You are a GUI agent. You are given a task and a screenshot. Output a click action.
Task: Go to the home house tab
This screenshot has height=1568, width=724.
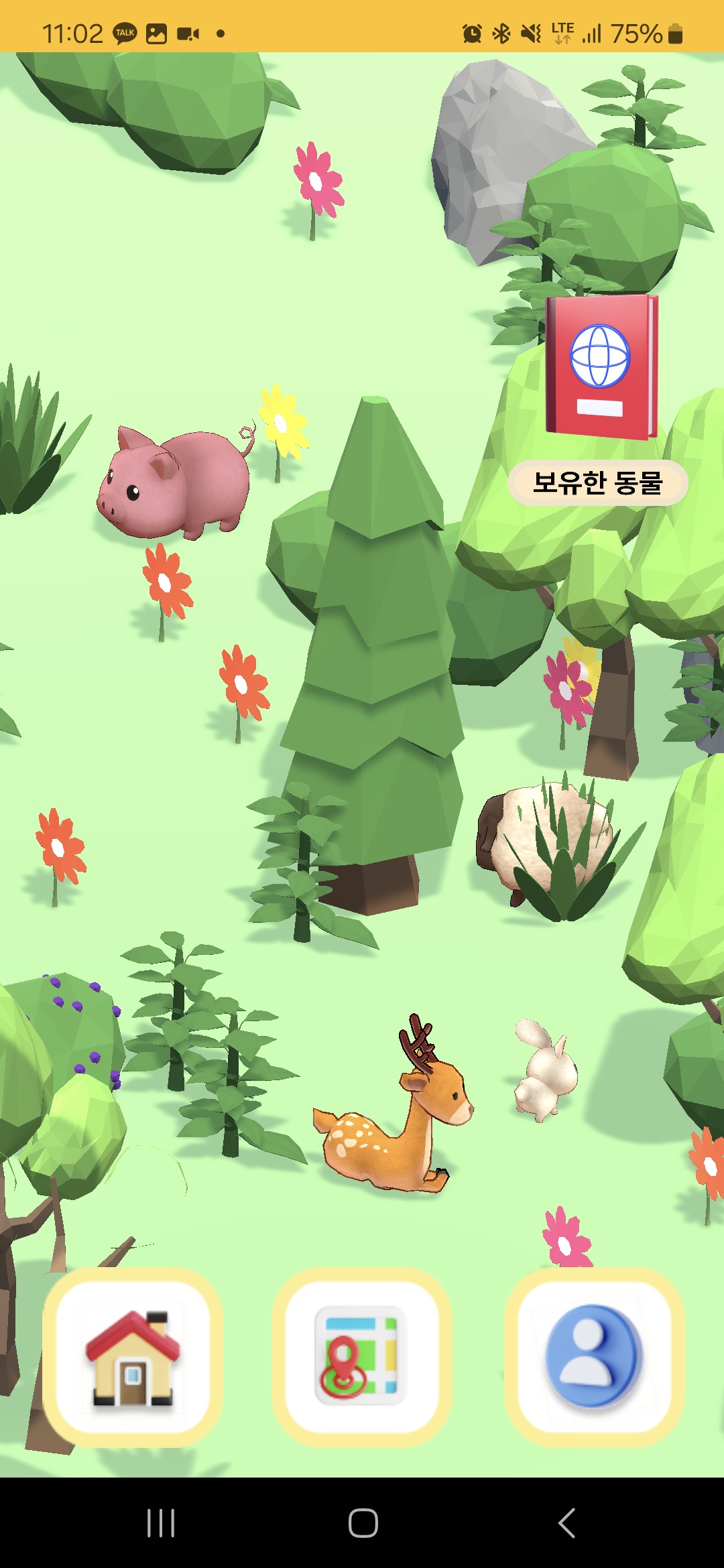point(133,1358)
